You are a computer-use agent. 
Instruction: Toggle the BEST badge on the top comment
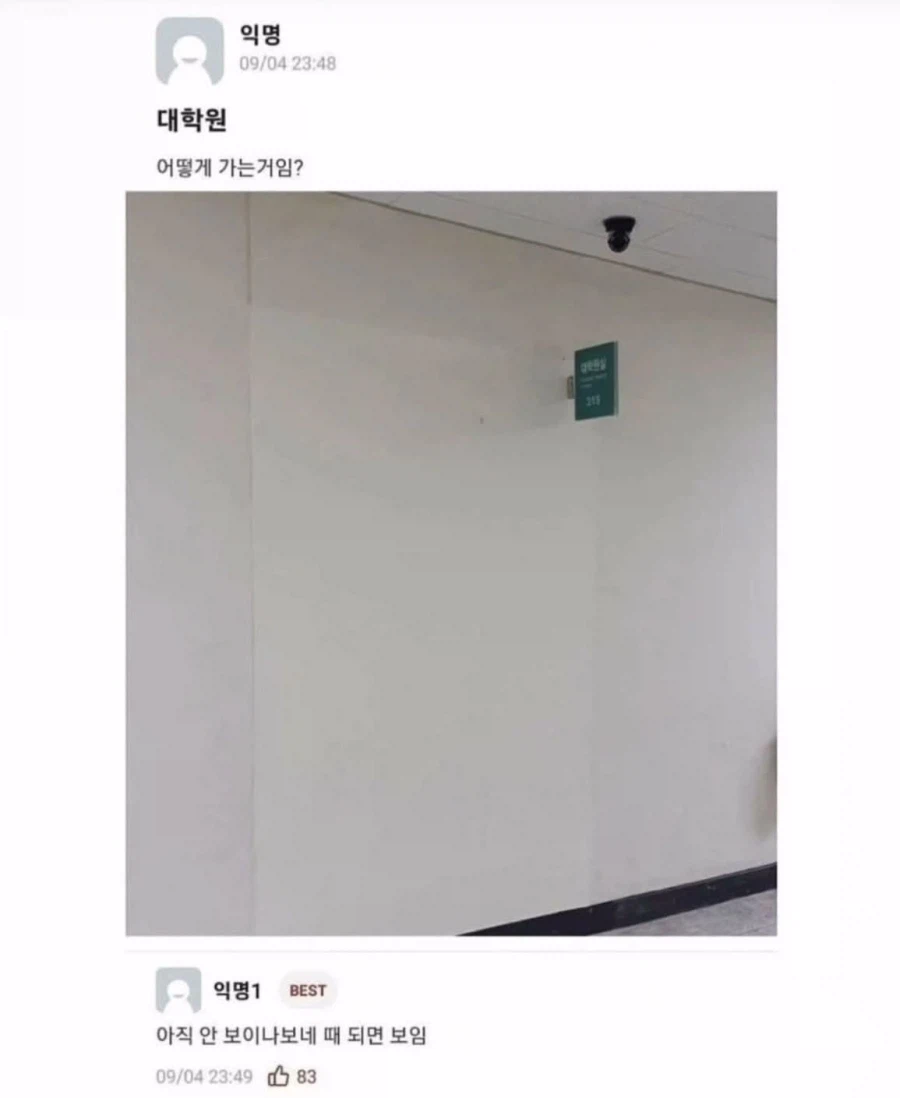[308, 990]
